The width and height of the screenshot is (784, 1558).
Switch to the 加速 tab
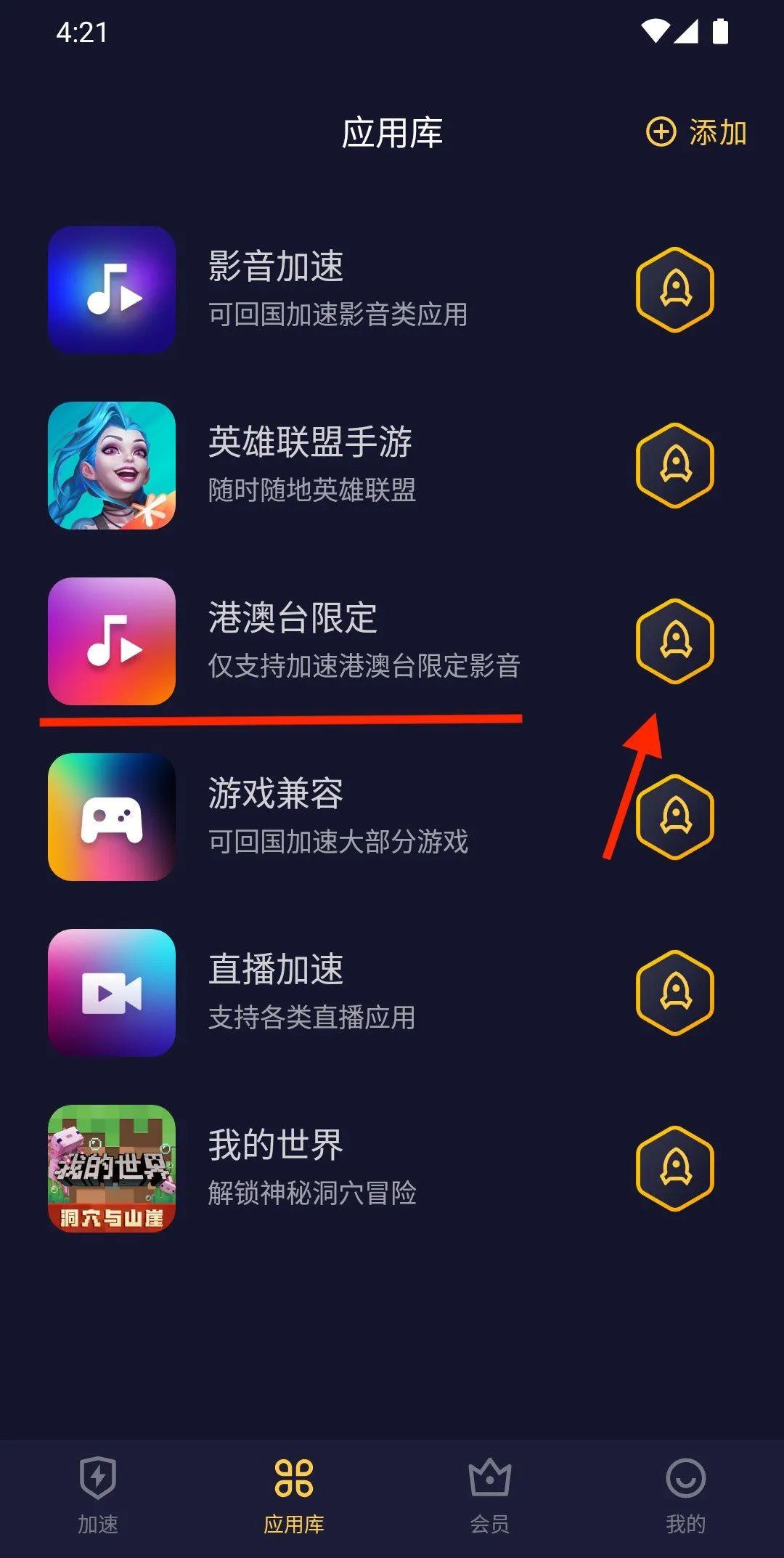coord(99,1496)
